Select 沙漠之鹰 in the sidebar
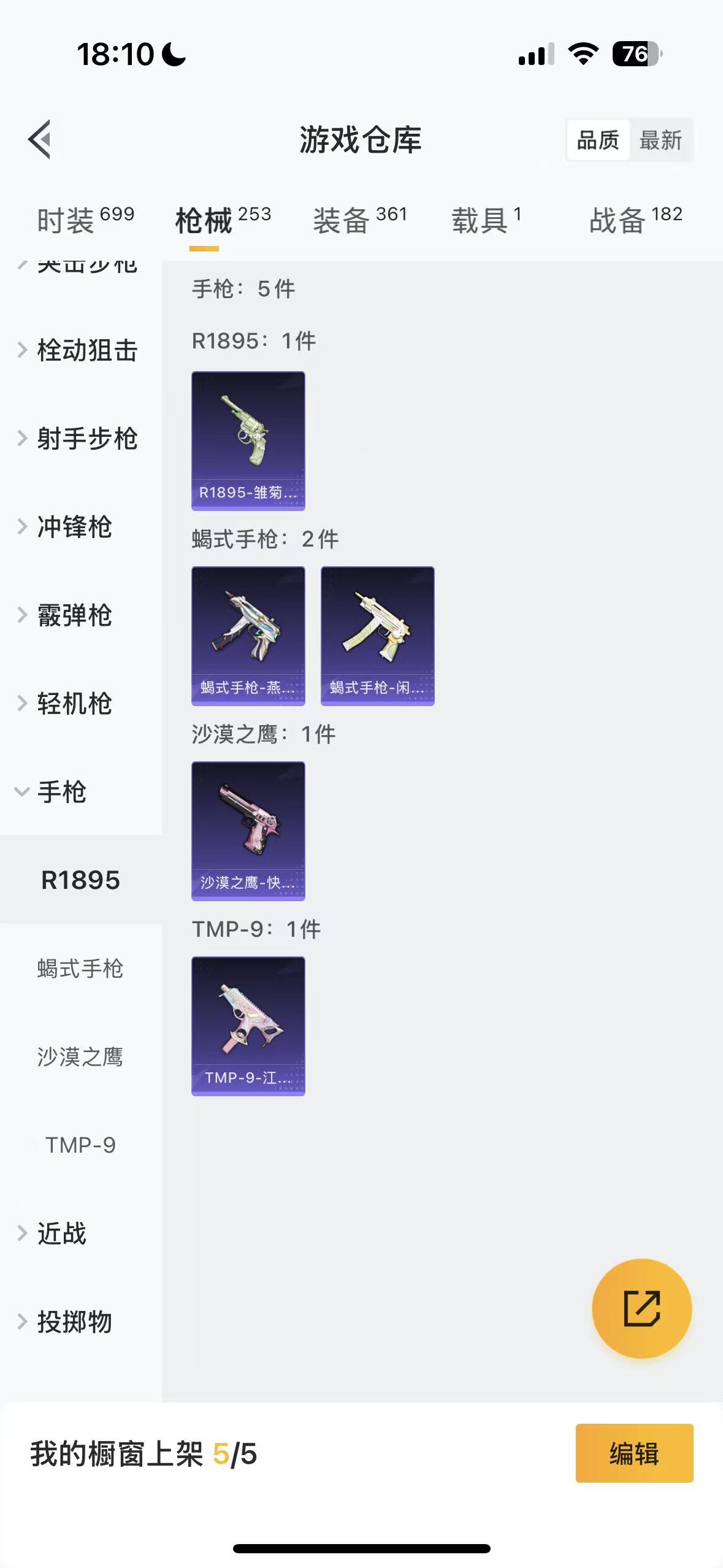723x1568 pixels. coord(80,1057)
